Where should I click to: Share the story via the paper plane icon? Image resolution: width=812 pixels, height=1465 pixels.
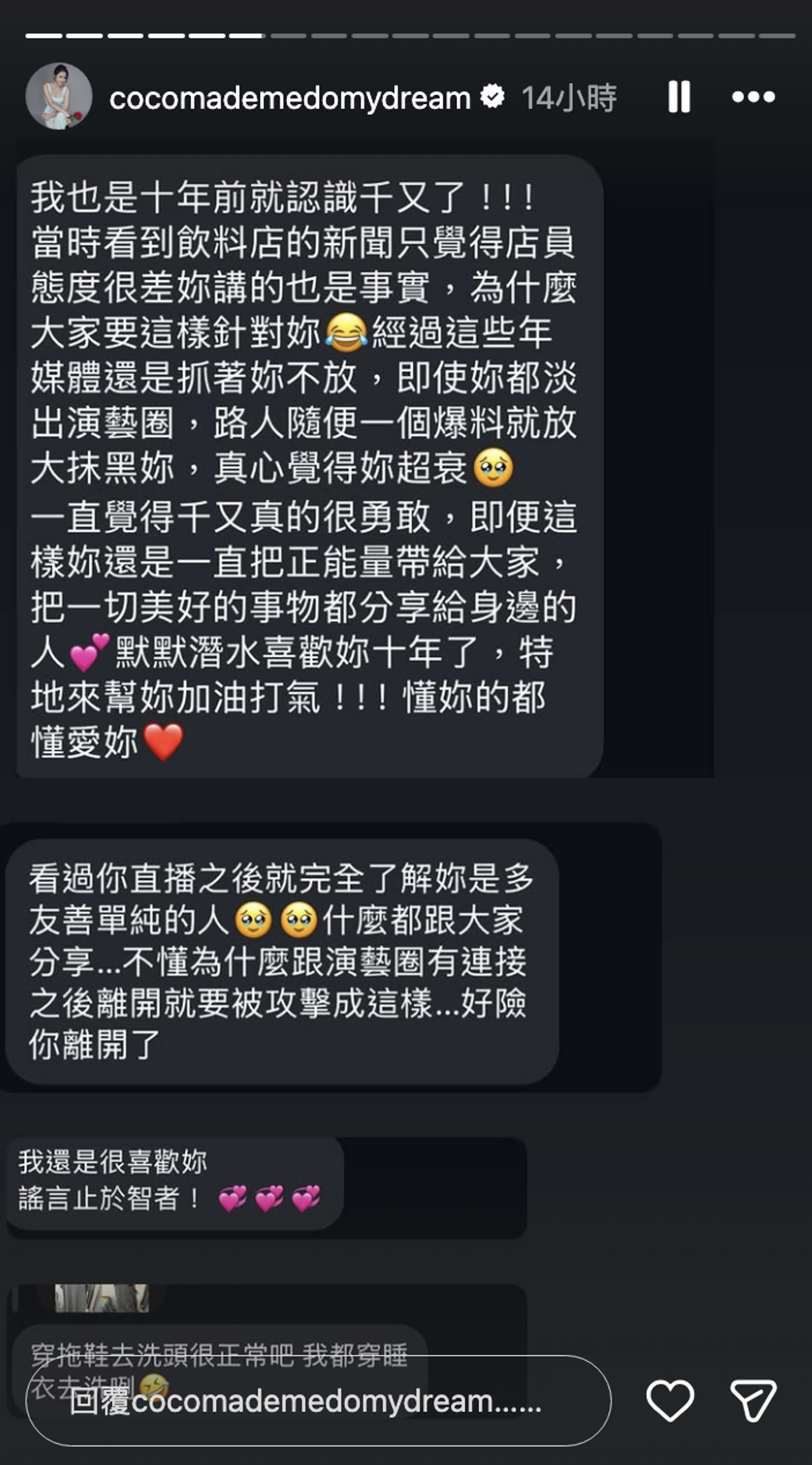coord(754,1399)
